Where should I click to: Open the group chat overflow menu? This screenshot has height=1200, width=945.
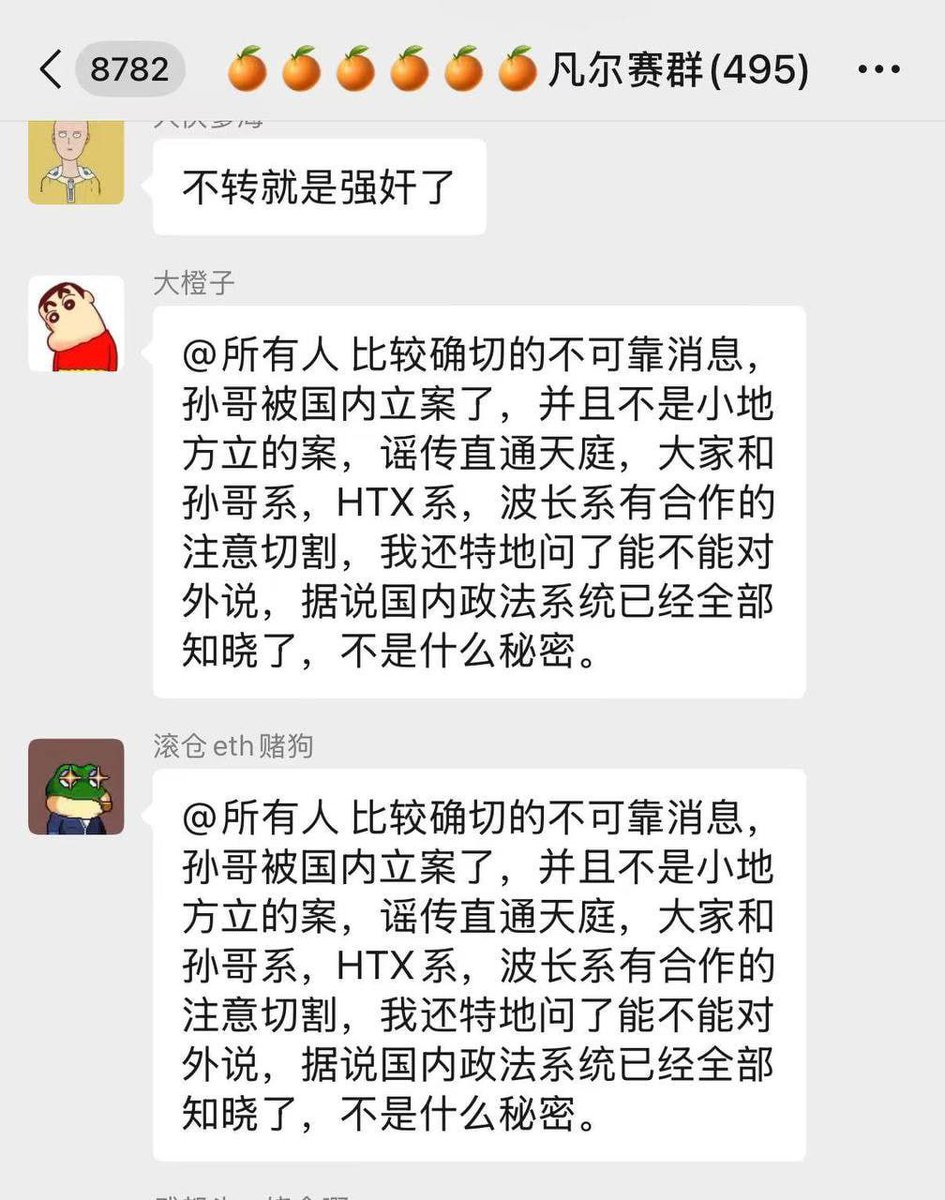(x=879, y=70)
